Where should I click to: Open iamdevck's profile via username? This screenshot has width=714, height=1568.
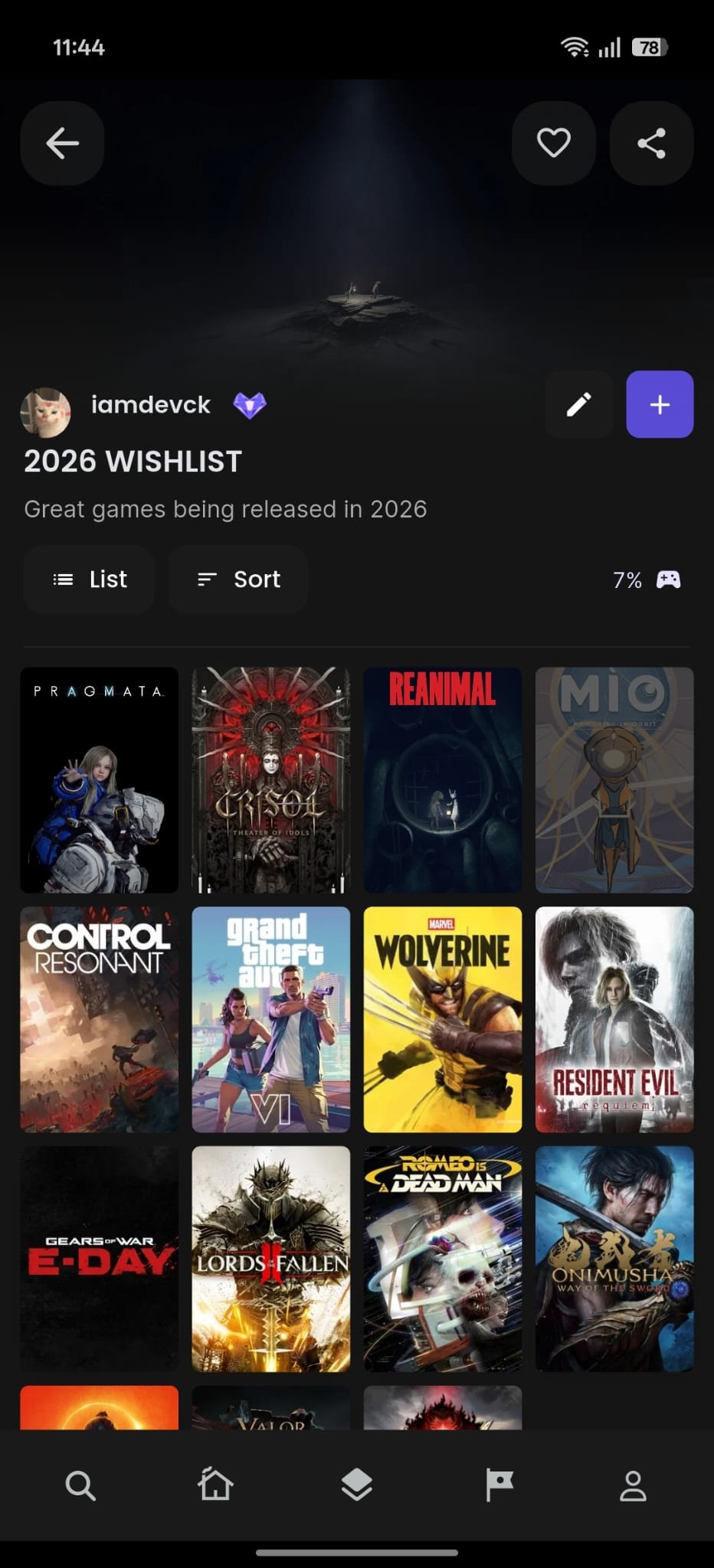(150, 404)
